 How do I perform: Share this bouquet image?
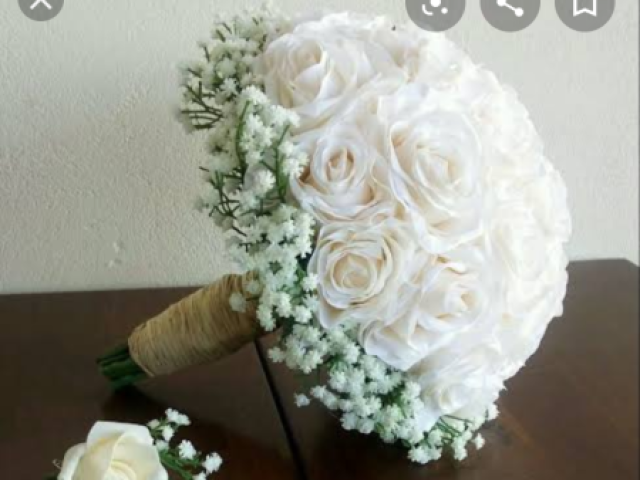click(509, 6)
